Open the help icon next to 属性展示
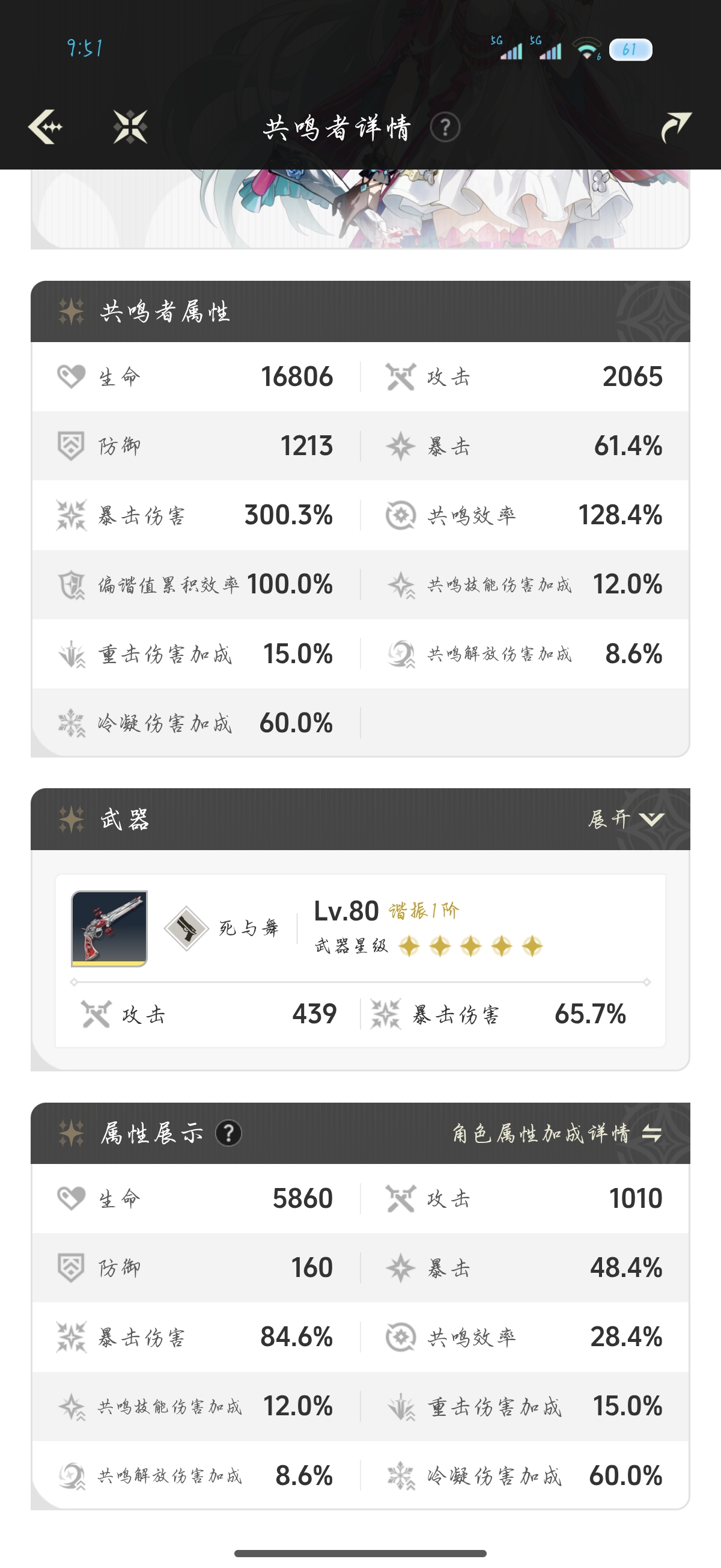Image resolution: width=721 pixels, height=1568 pixels. [x=229, y=1133]
